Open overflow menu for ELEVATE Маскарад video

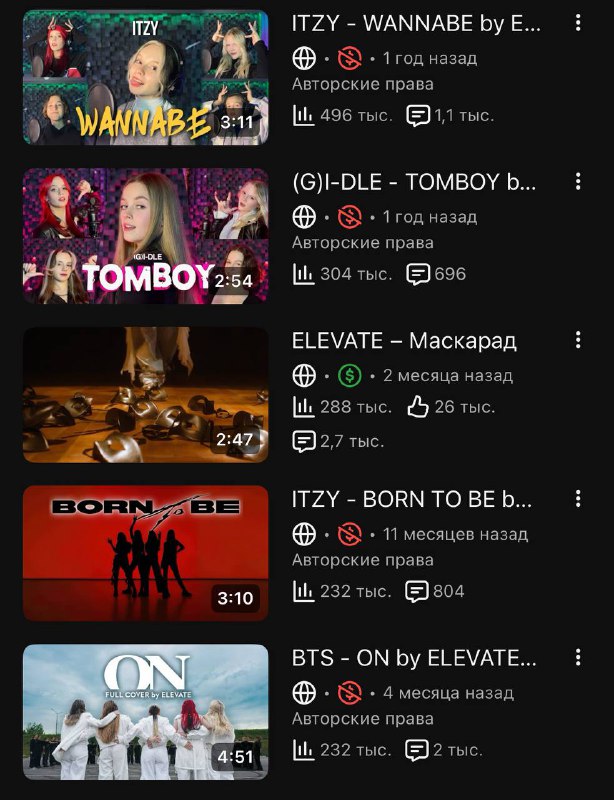[578, 340]
